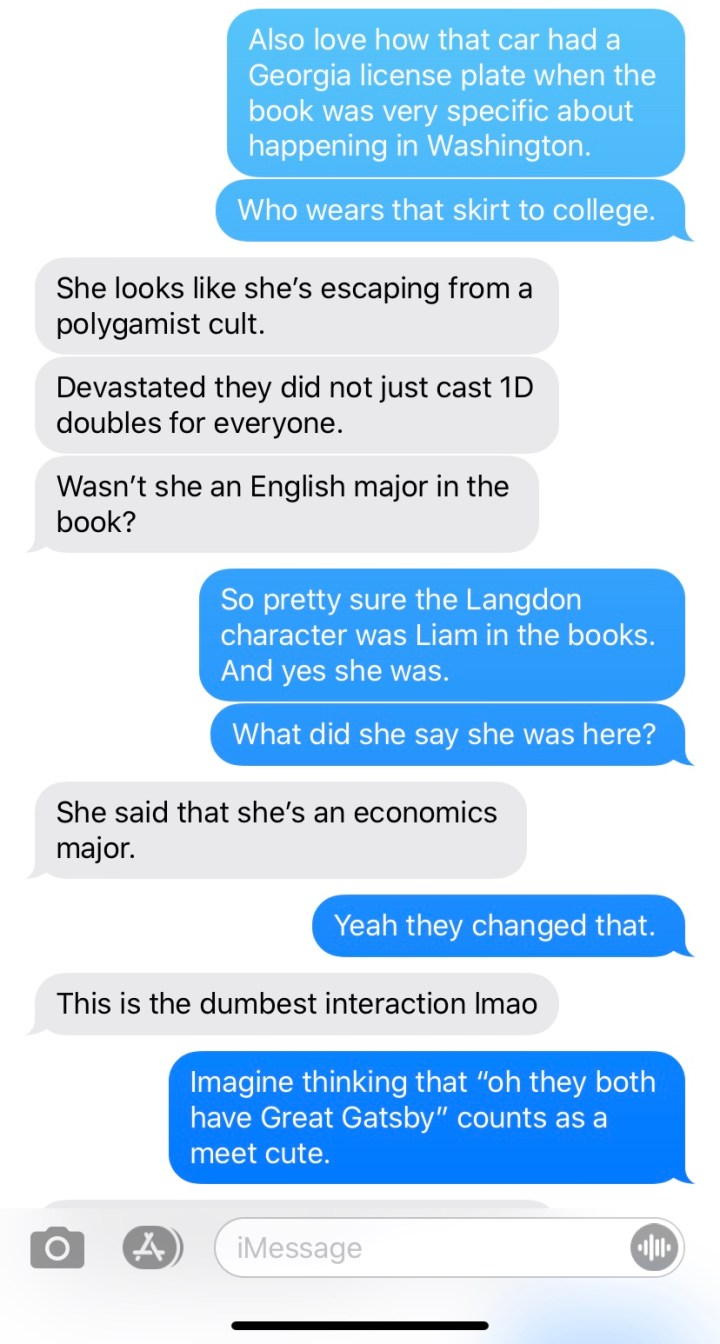
Task: Focus the iMessage text field
Action: pos(420,1247)
